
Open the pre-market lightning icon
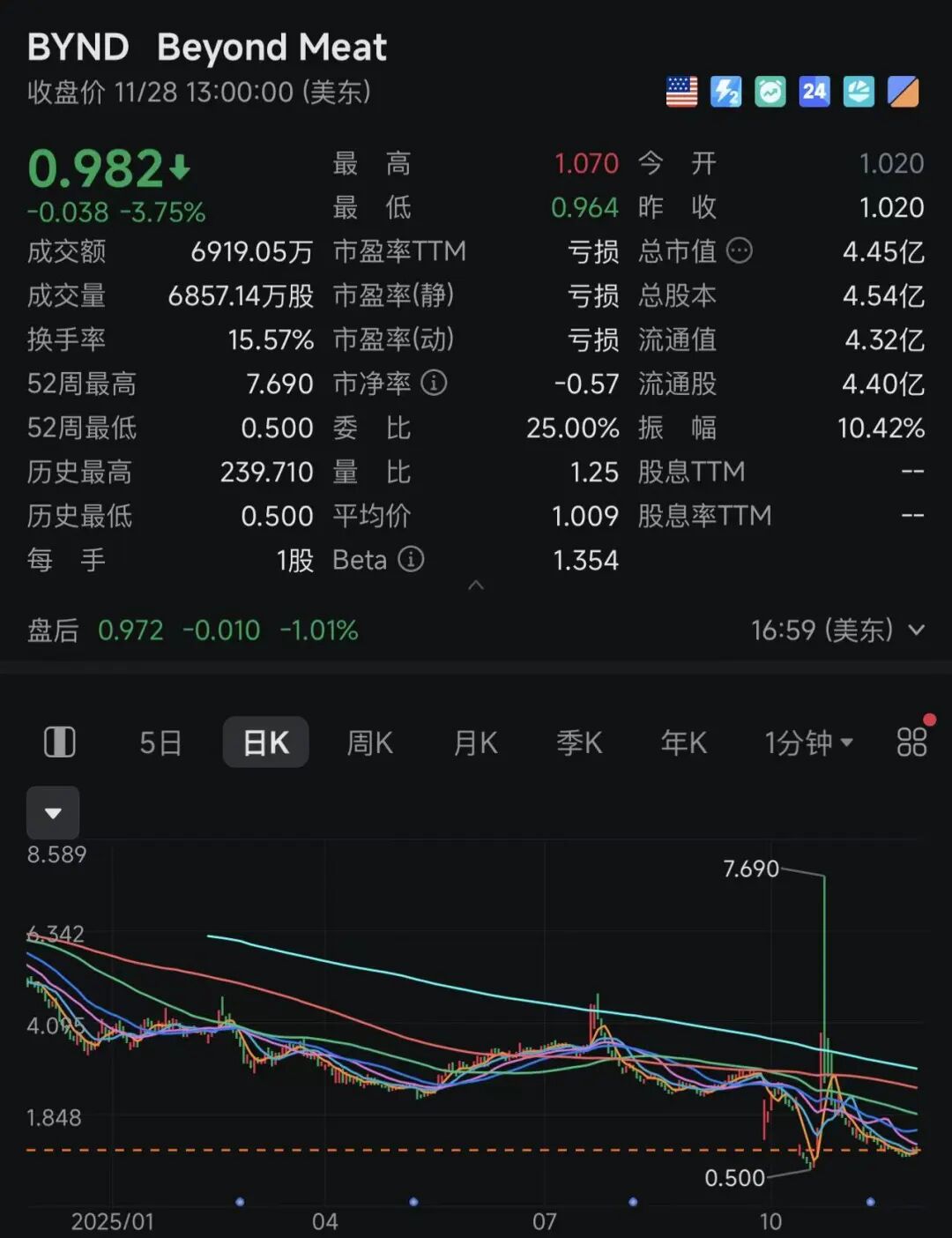coord(725,92)
